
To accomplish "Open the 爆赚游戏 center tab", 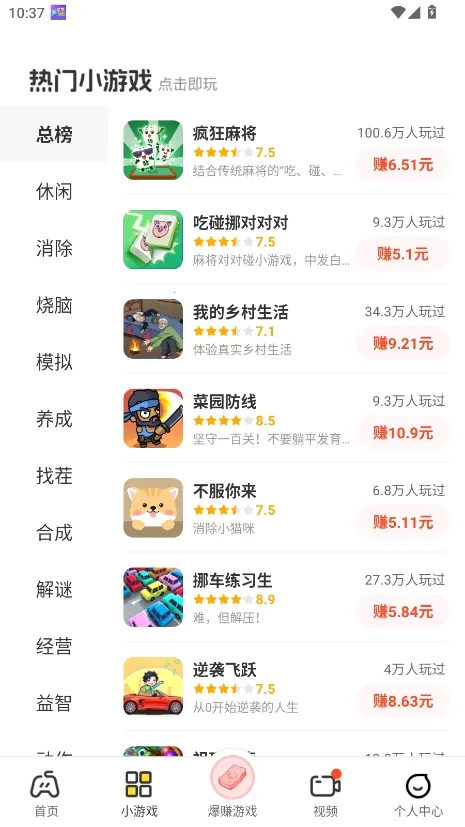I will point(232,788).
